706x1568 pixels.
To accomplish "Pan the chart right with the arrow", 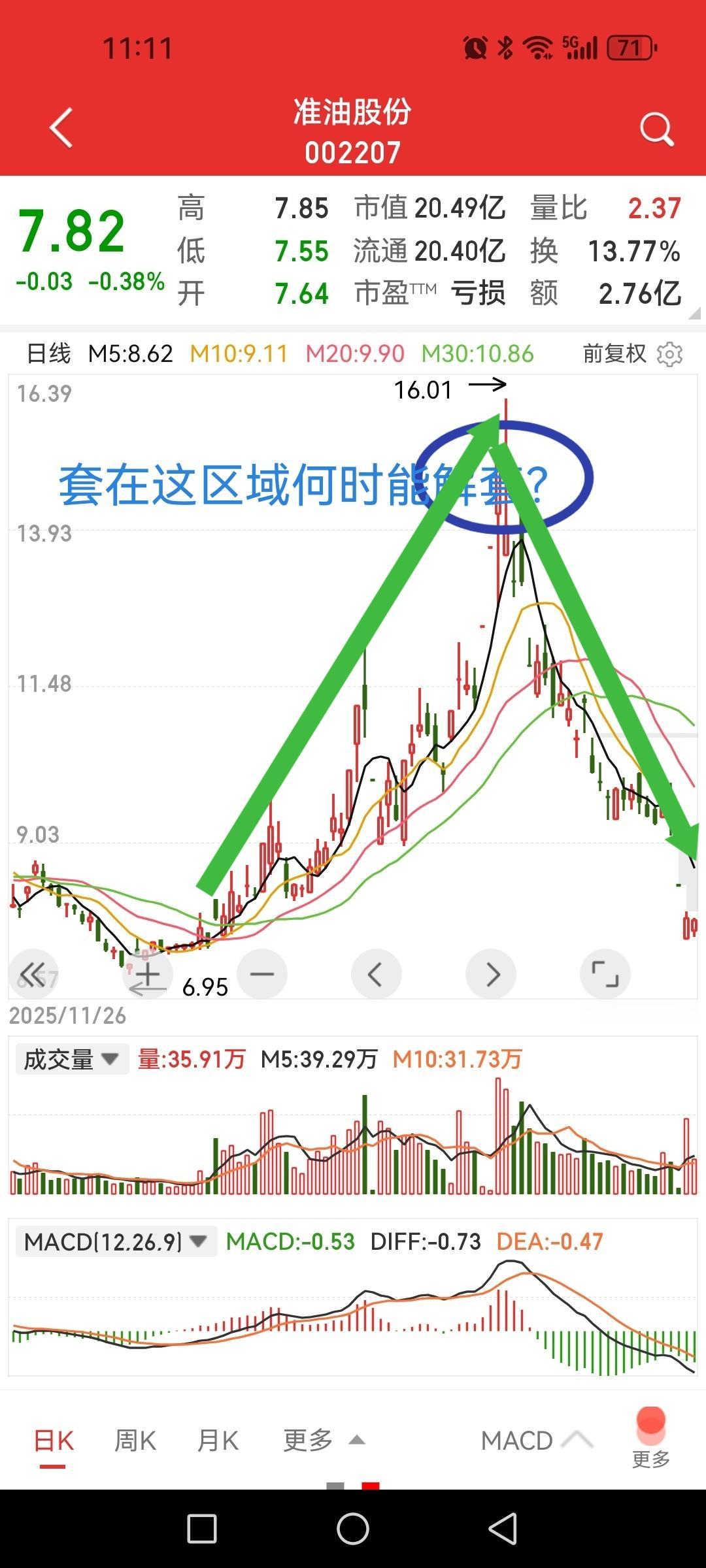I will (x=491, y=973).
